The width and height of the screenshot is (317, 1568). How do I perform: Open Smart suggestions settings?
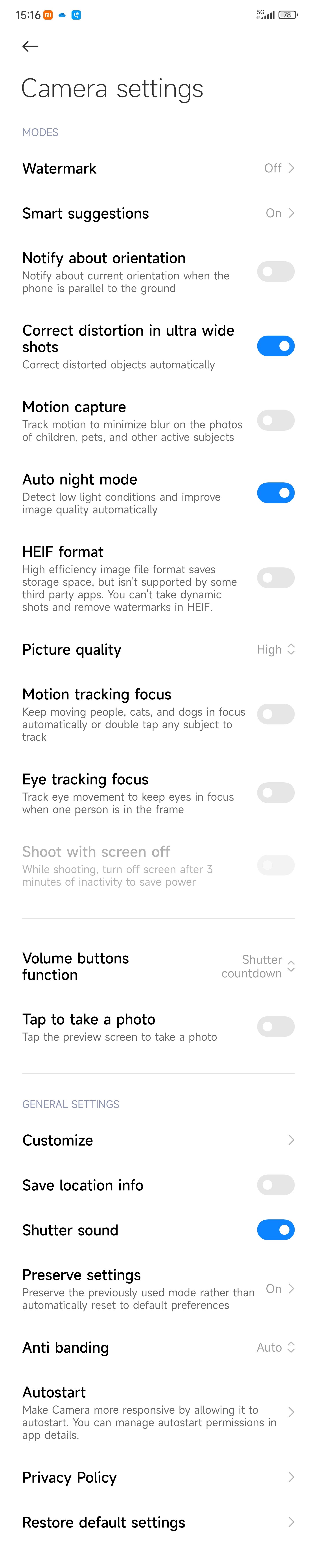coord(158,213)
